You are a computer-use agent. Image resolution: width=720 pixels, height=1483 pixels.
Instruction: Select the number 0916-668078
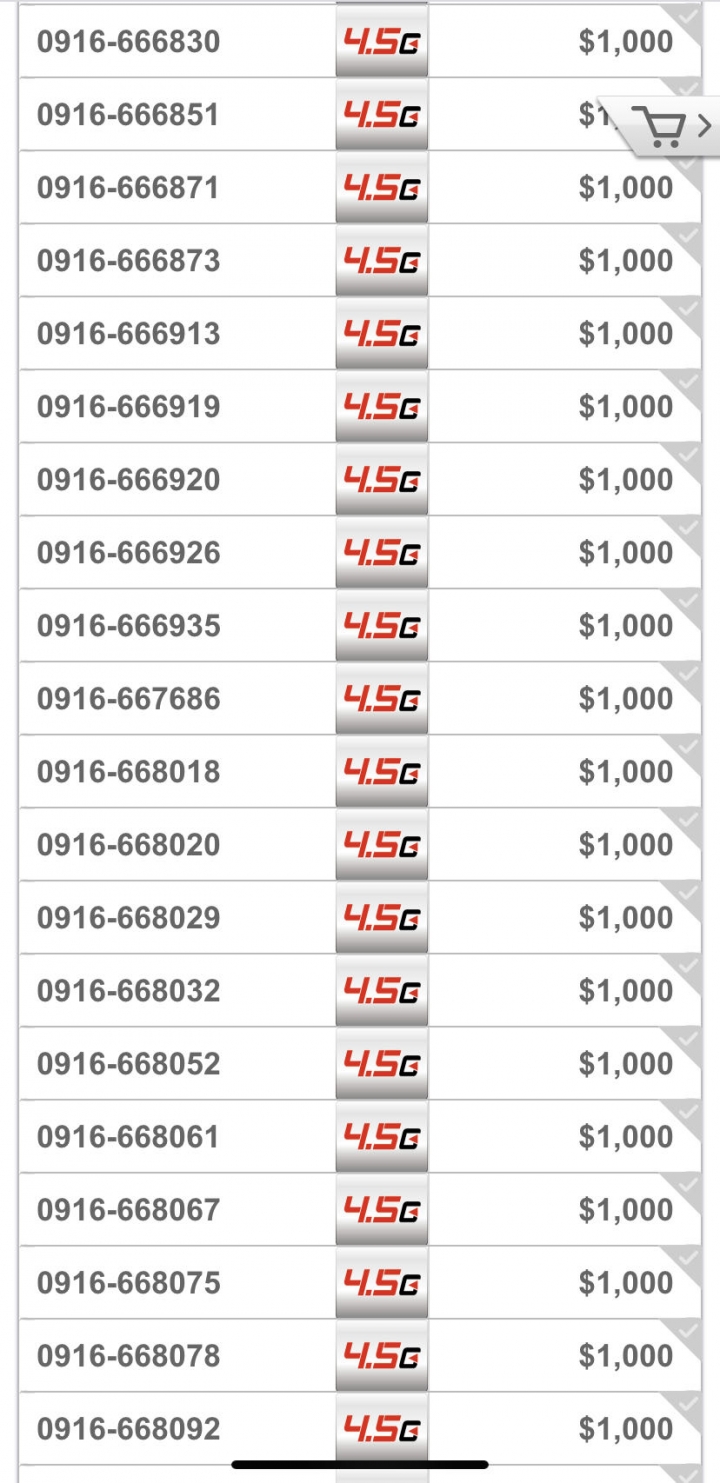[x=360, y=1356]
